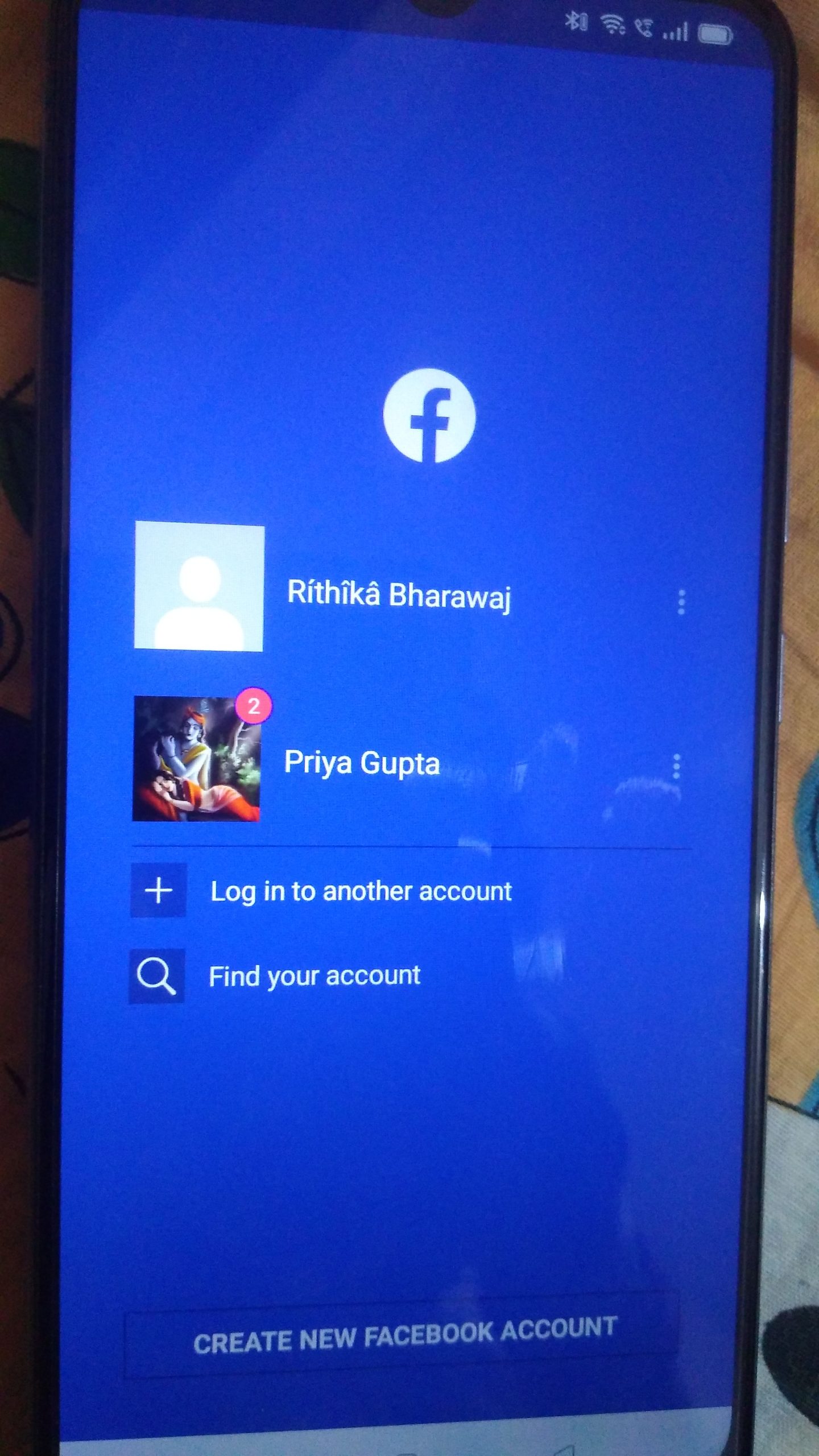Log in to another account

(360, 891)
